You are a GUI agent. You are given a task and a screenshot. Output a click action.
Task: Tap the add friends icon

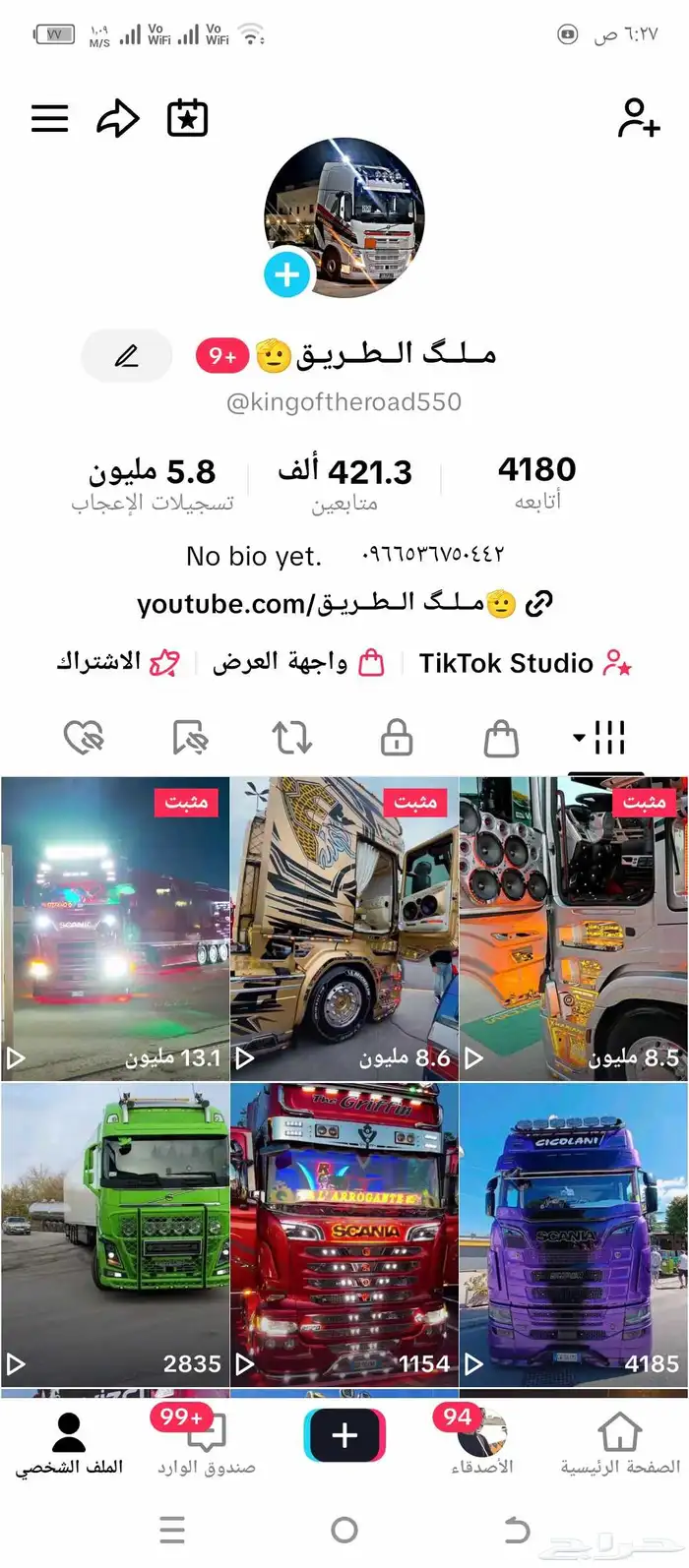tap(638, 119)
